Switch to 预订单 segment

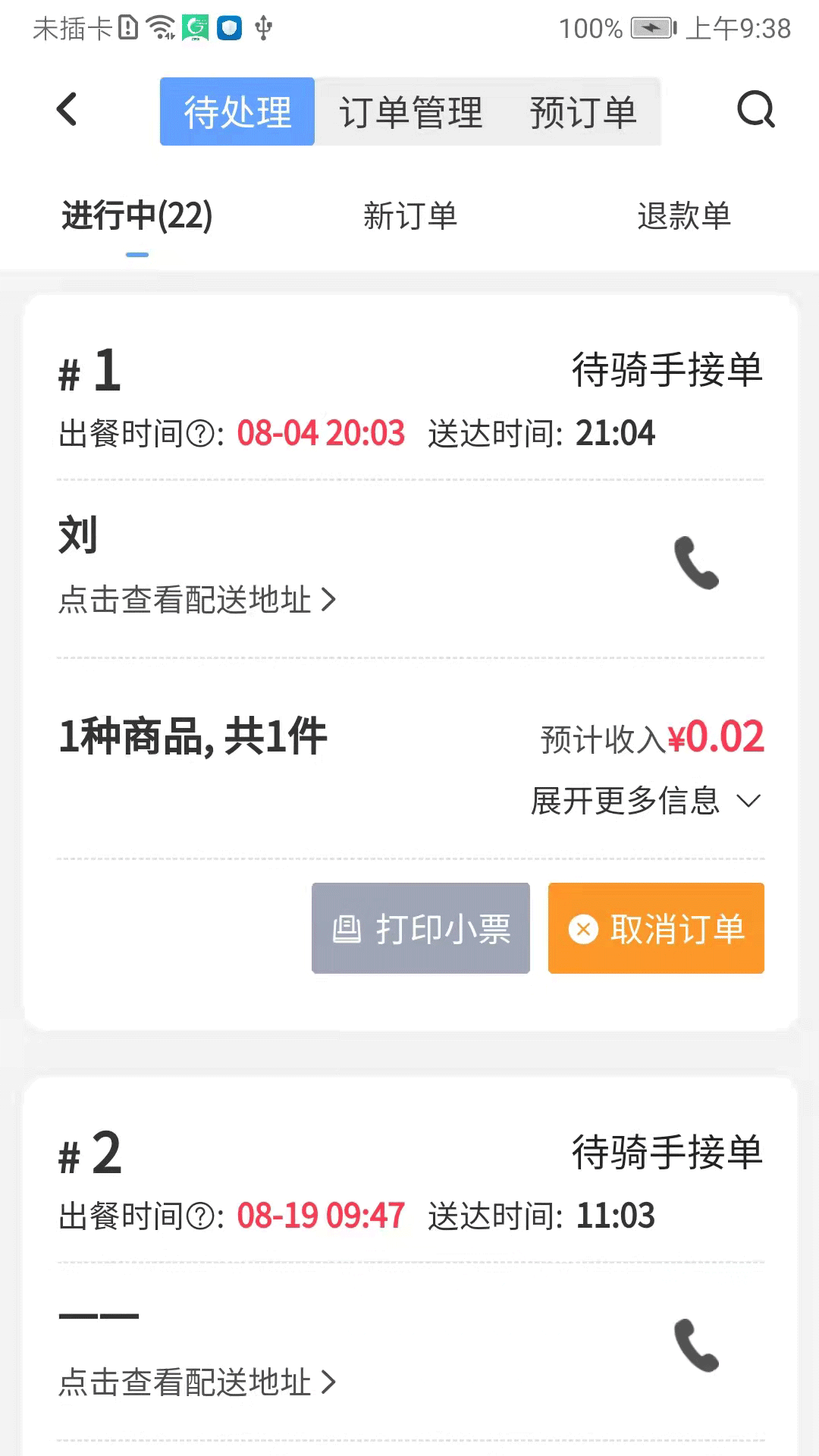coord(583,111)
